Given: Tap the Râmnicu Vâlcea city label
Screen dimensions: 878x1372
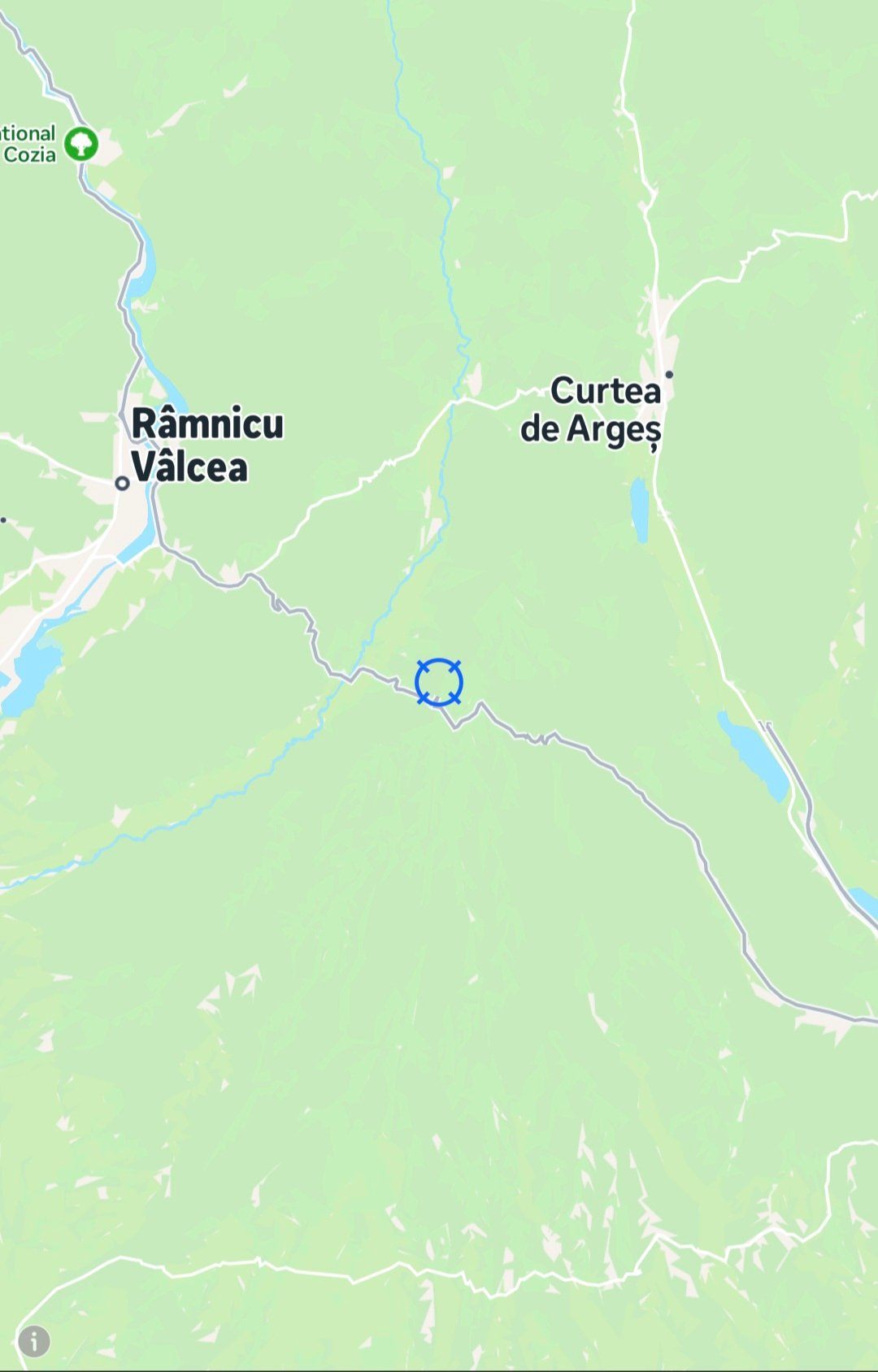Looking at the screenshot, I should pyautogui.click(x=207, y=445).
